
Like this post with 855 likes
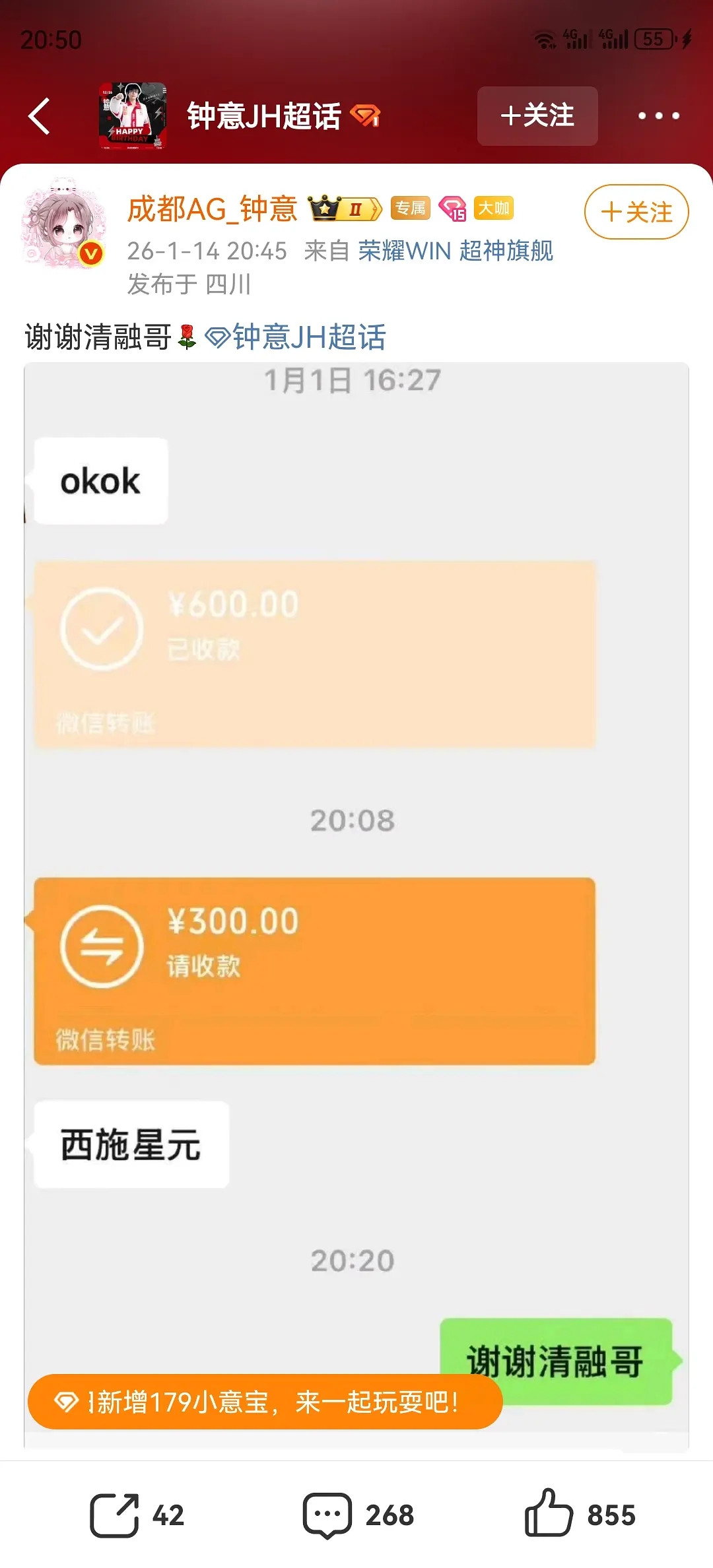point(579,1515)
